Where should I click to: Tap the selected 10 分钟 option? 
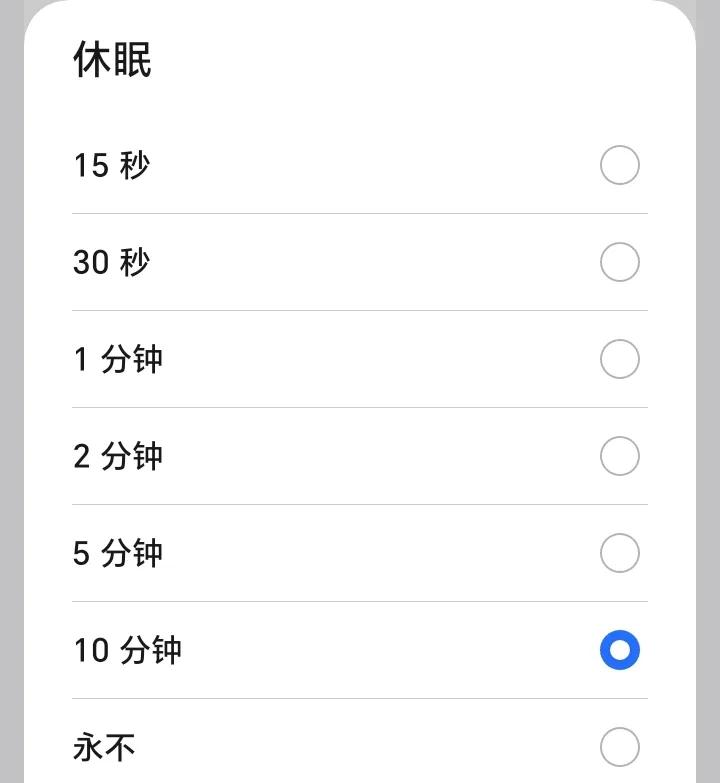tap(619, 650)
